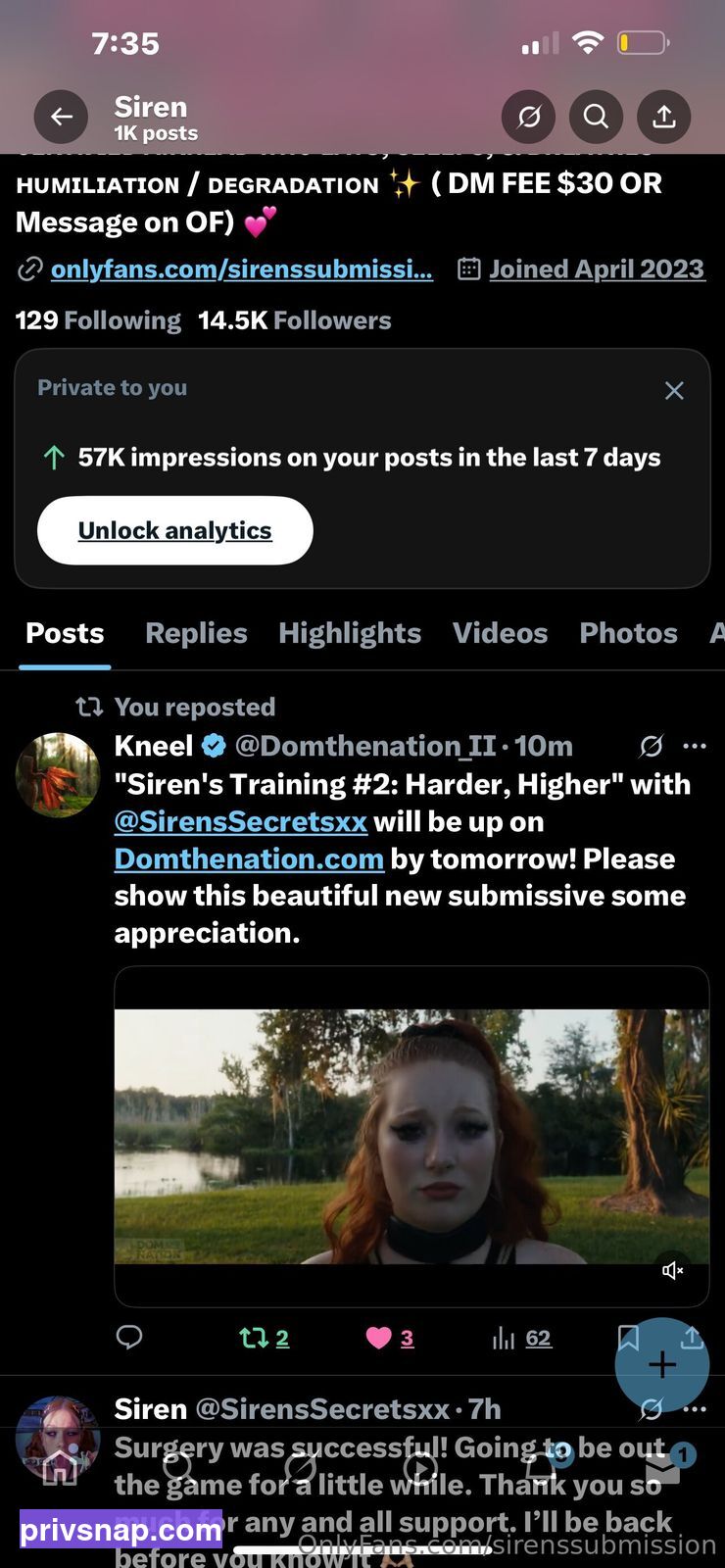725x1568 pixels.
Task: Reply to Kneel's post
Action: click(129, 1338)
